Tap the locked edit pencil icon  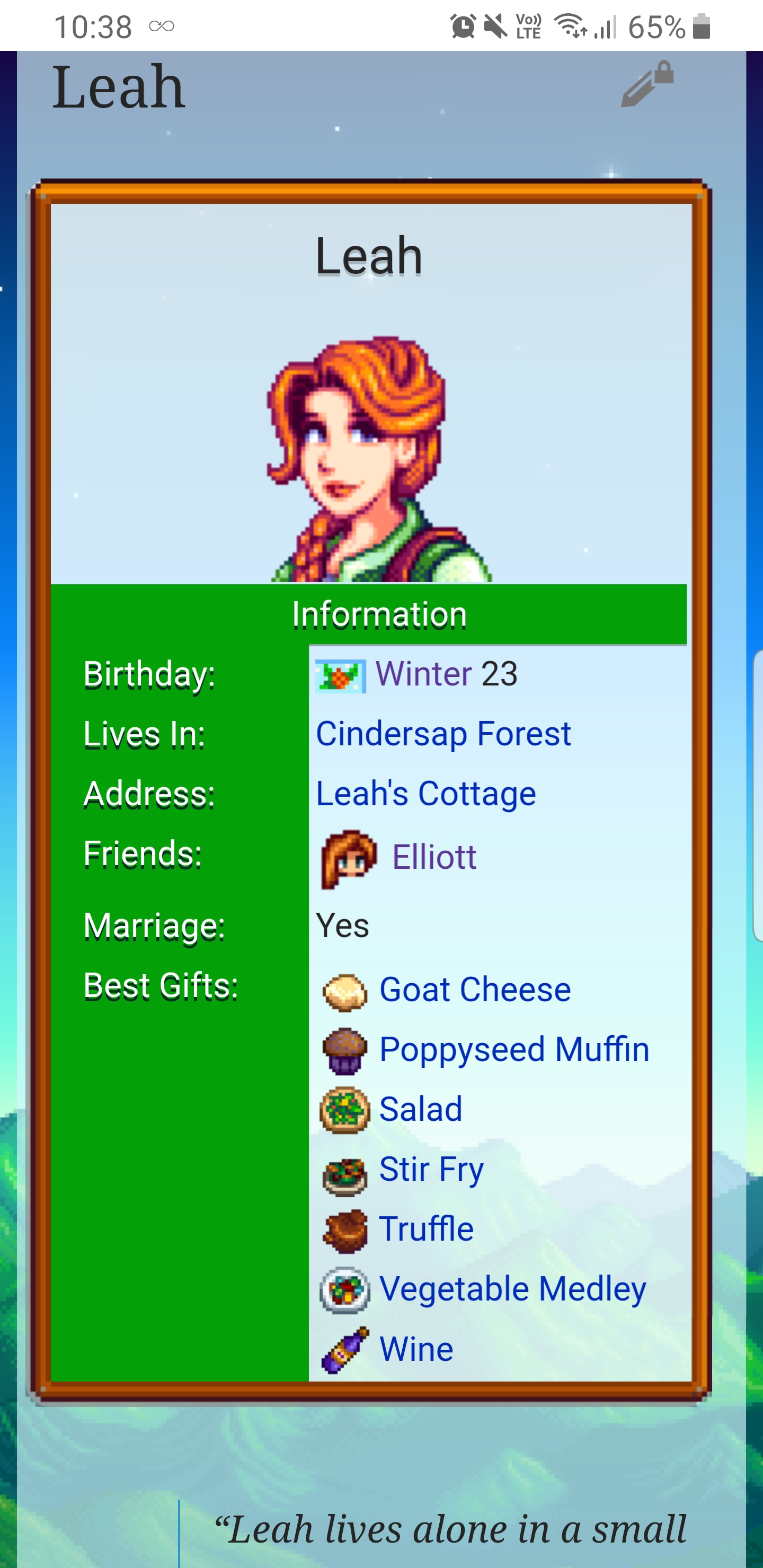click(646, 84)
